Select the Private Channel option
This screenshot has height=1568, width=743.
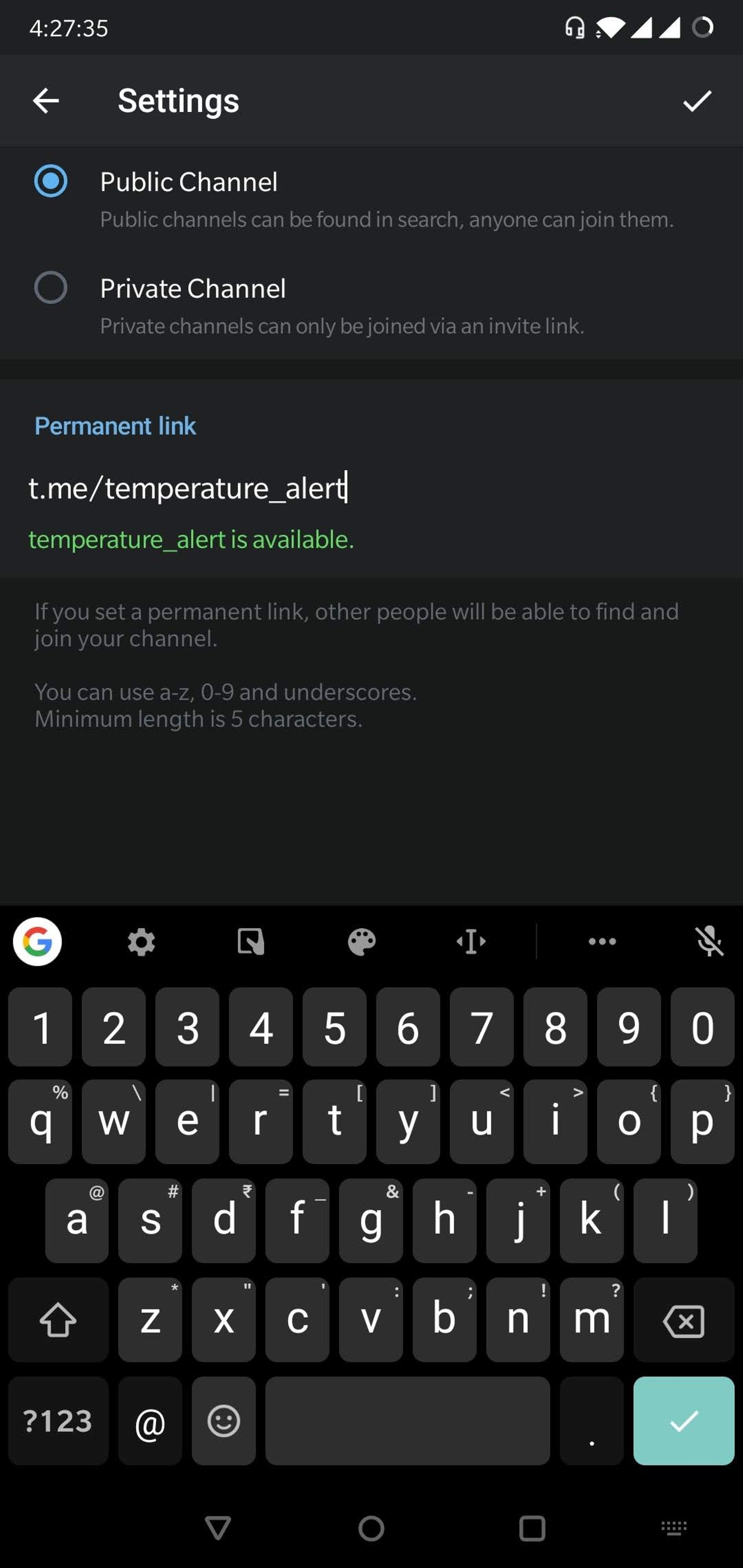point(51,288)
